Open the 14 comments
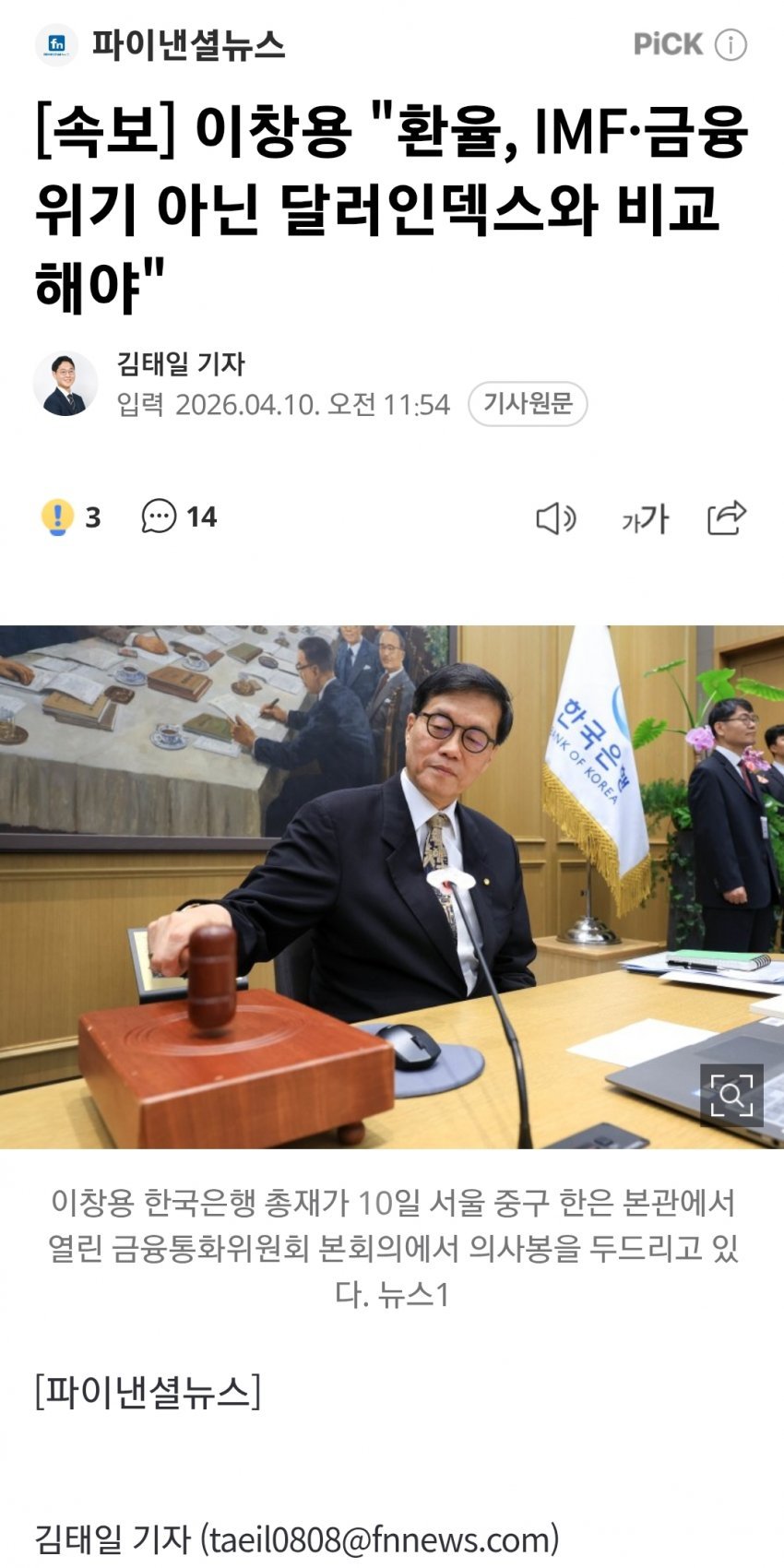The width and height of the screenshot is (784, 1568). pos(179,517)
